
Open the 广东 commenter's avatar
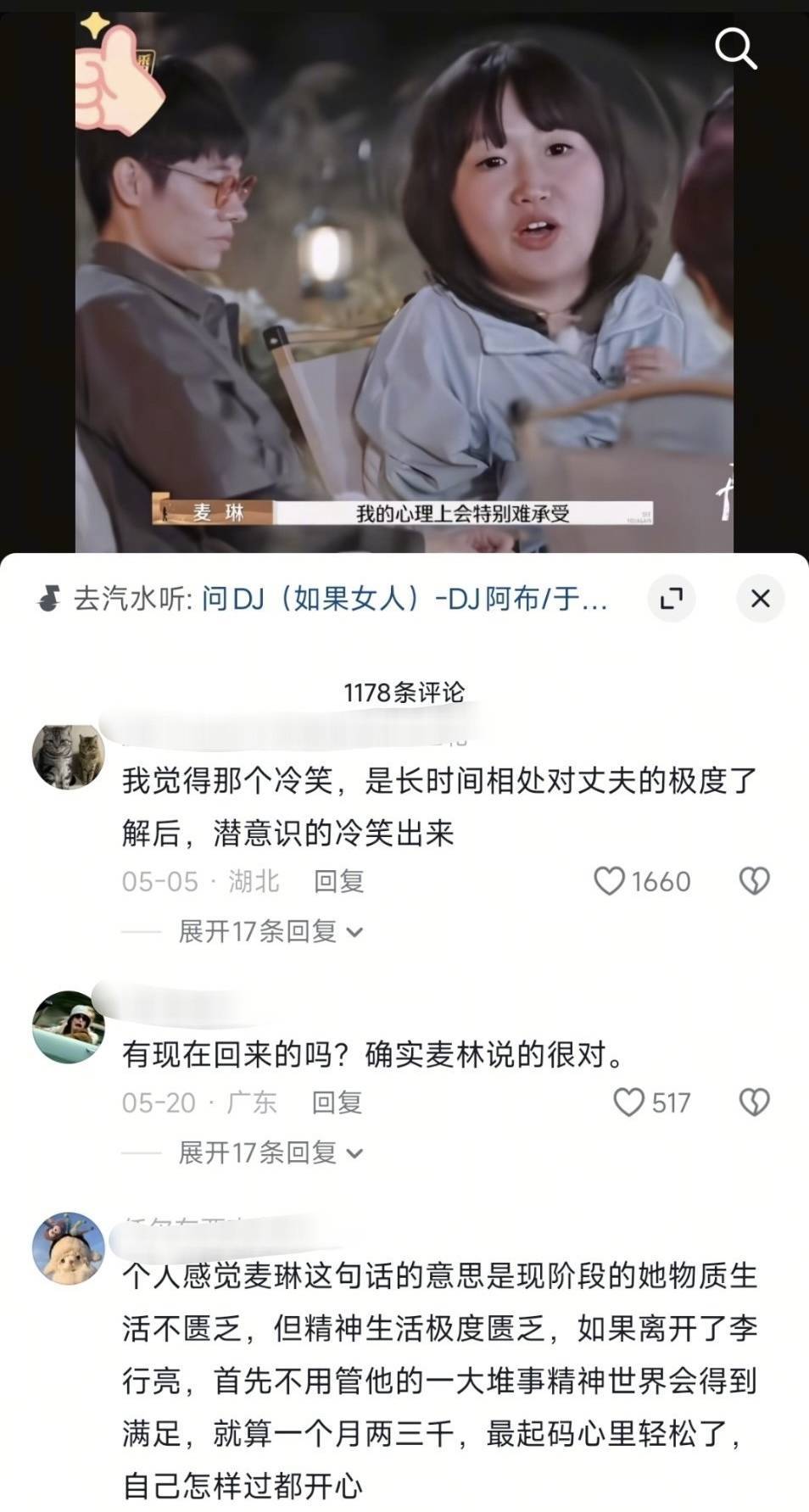[68, 1027]
